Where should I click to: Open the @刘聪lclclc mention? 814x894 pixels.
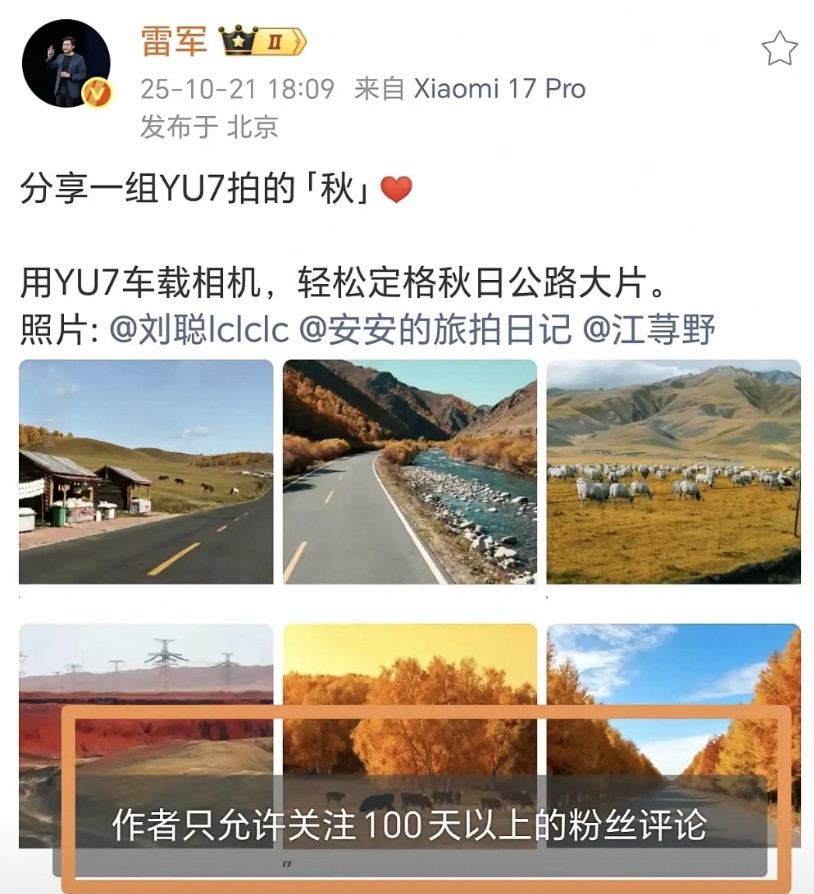point(199,329)
